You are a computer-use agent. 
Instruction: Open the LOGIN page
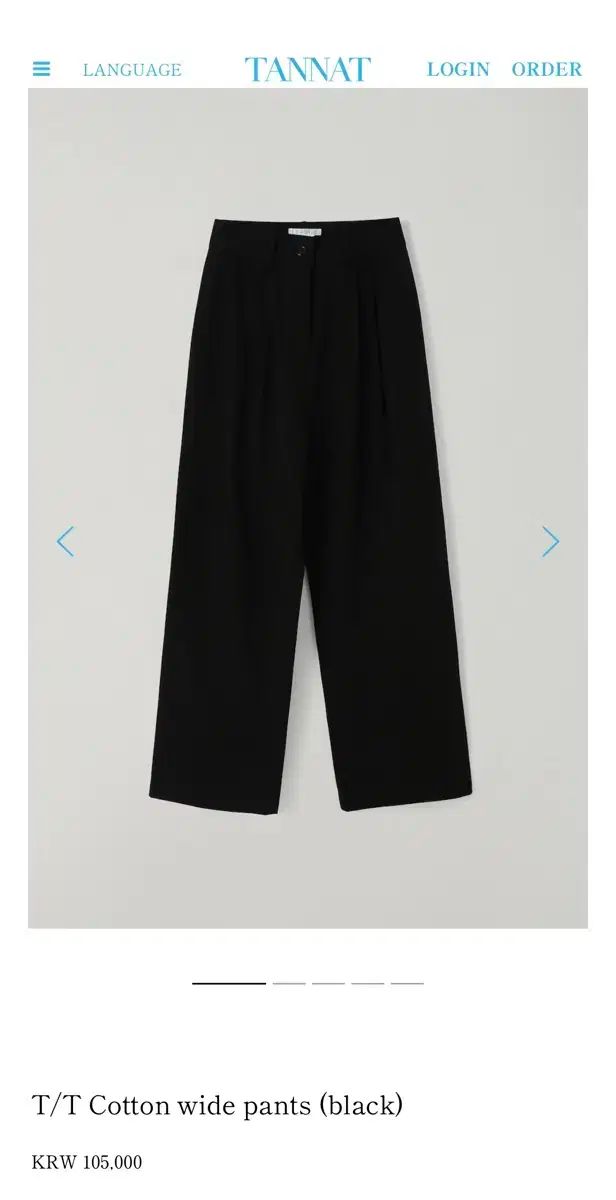[458, 69]
